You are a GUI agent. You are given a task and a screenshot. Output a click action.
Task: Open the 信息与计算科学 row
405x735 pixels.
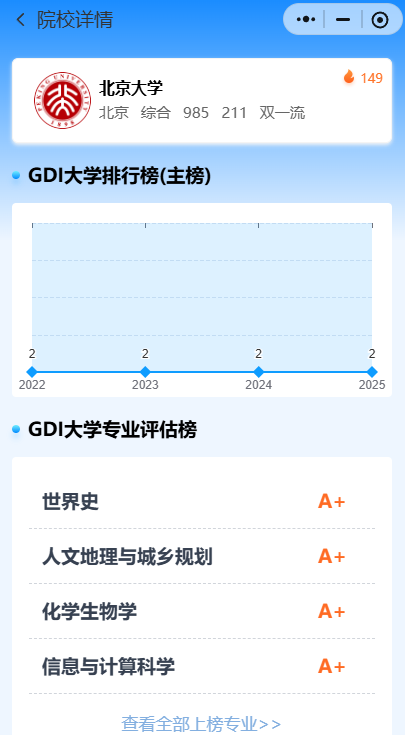[x=202, y=666]
